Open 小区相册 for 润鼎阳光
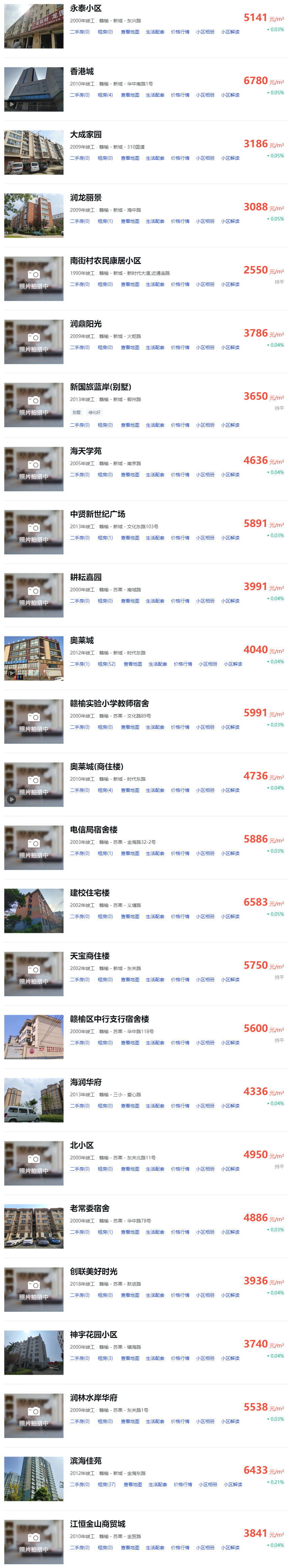Viewport: 288px width, 1568px height. [x=205, y=347]
